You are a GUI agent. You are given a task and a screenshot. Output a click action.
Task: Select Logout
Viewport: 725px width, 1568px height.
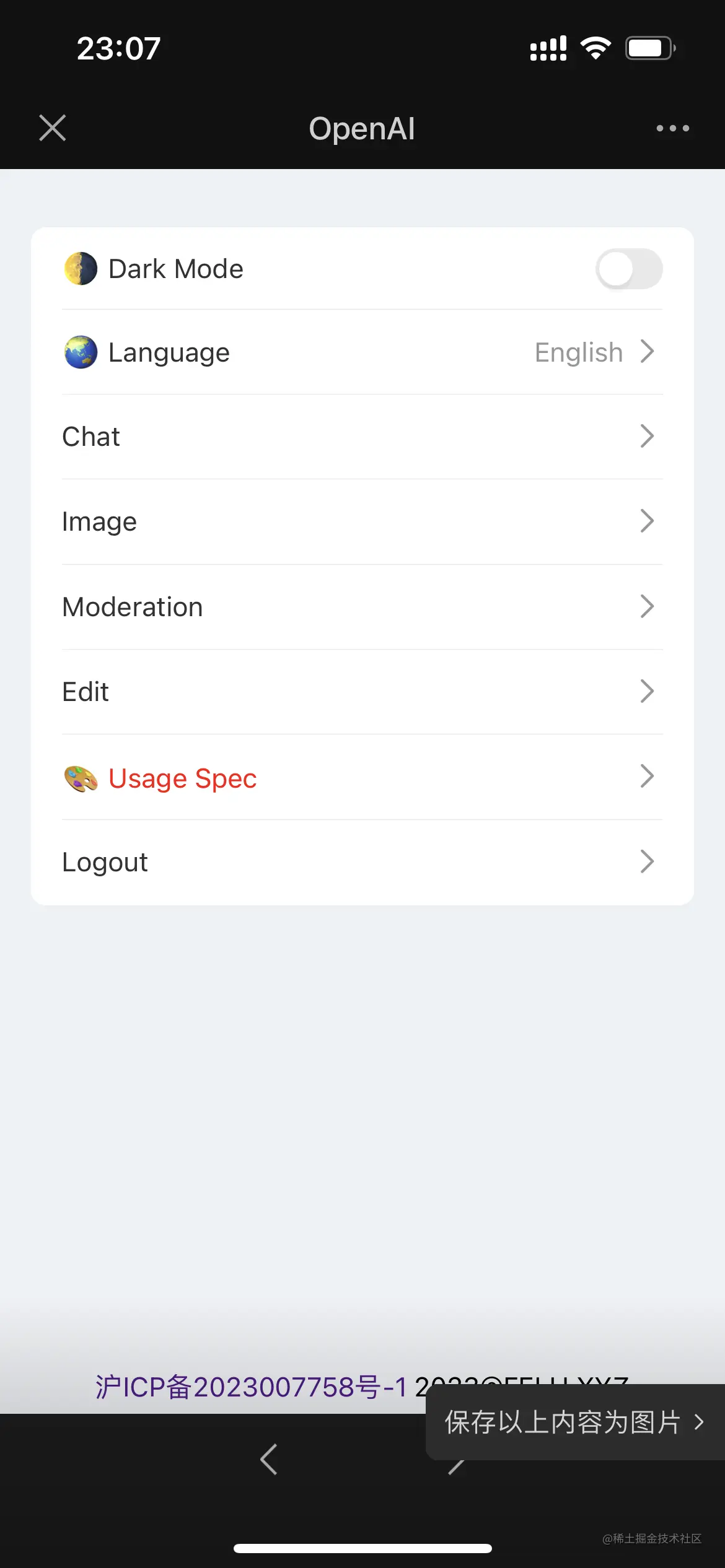362,862
